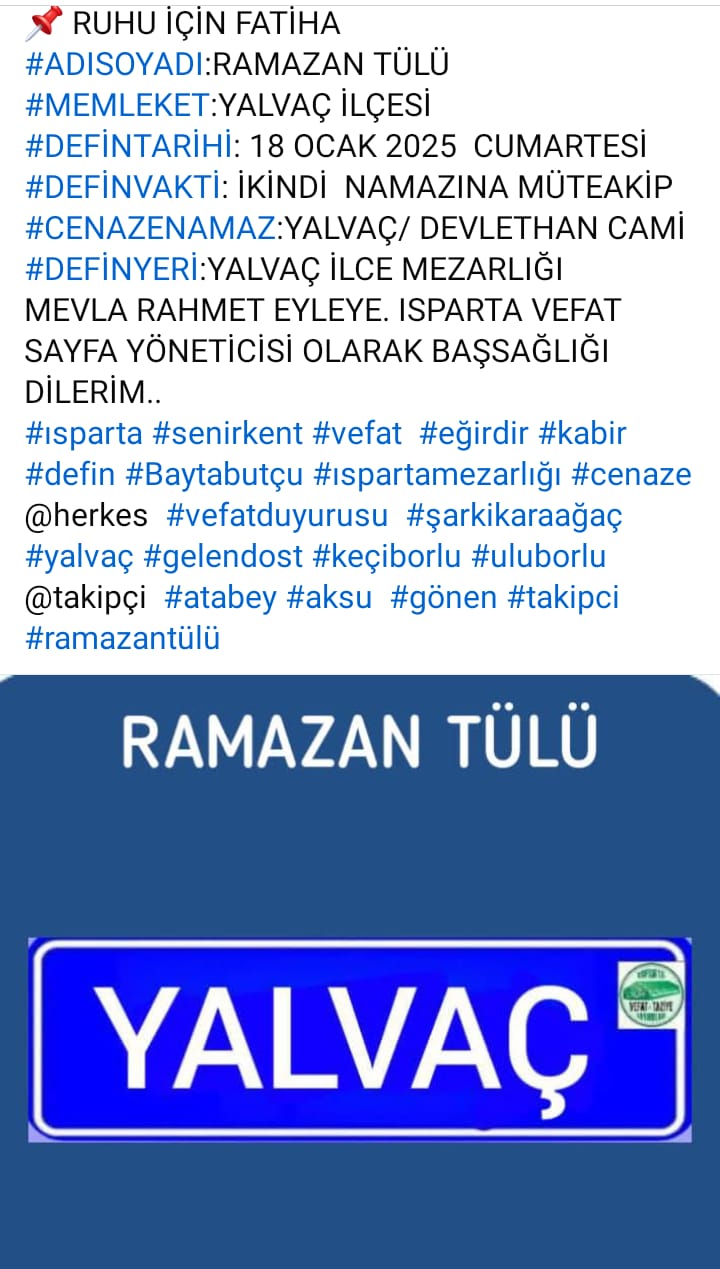
Task: Open the #ramazantülü hashtag
Action: [x=122, y=639]
